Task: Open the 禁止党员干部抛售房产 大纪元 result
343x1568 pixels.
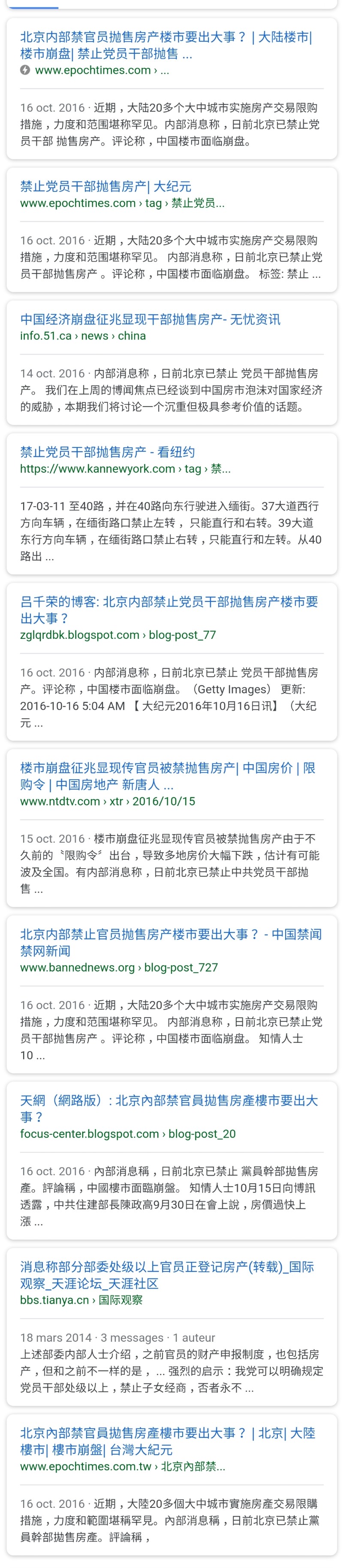Action: 106,186
